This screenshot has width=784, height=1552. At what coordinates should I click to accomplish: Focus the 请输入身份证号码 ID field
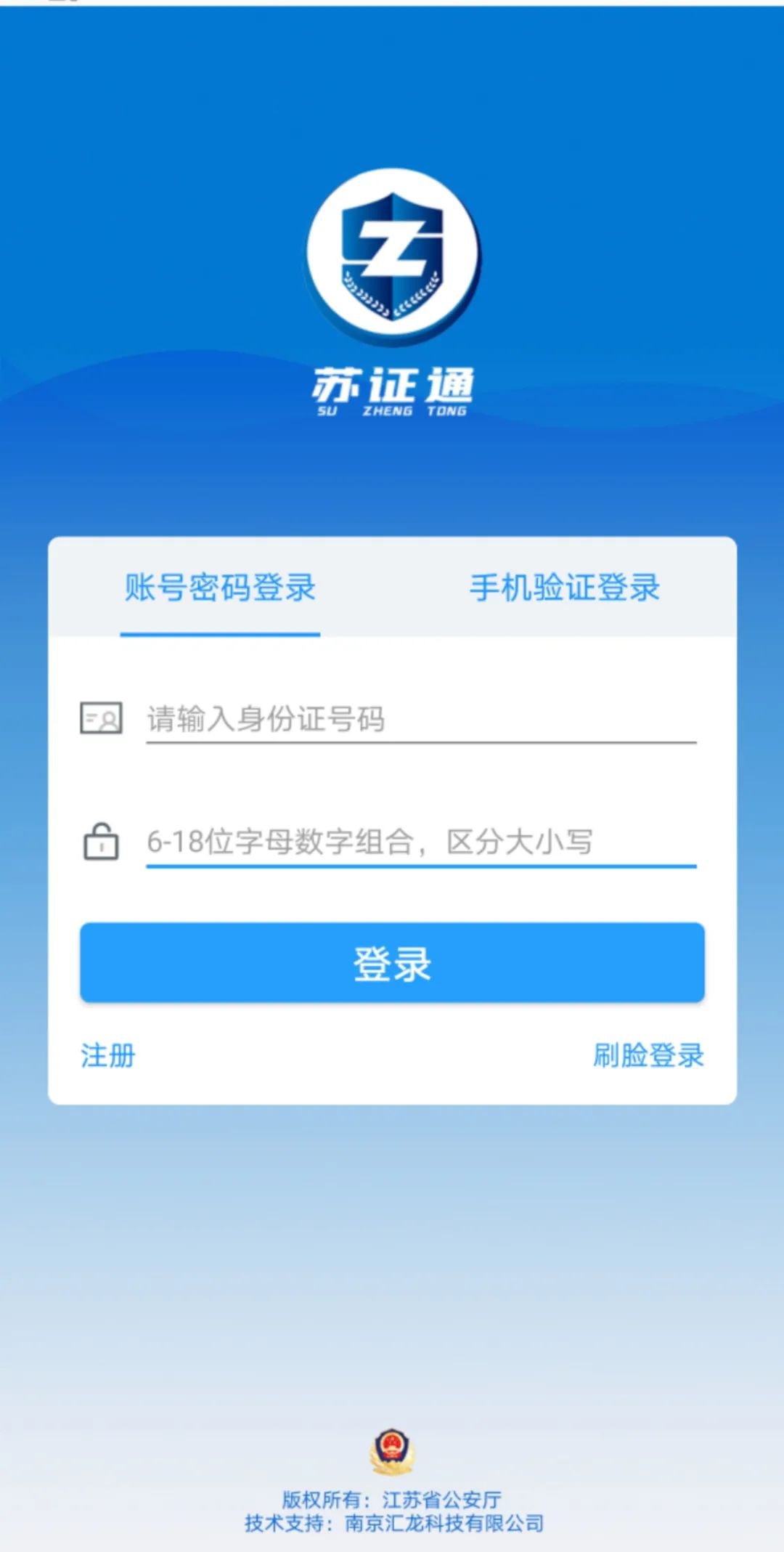pos(421,719)
